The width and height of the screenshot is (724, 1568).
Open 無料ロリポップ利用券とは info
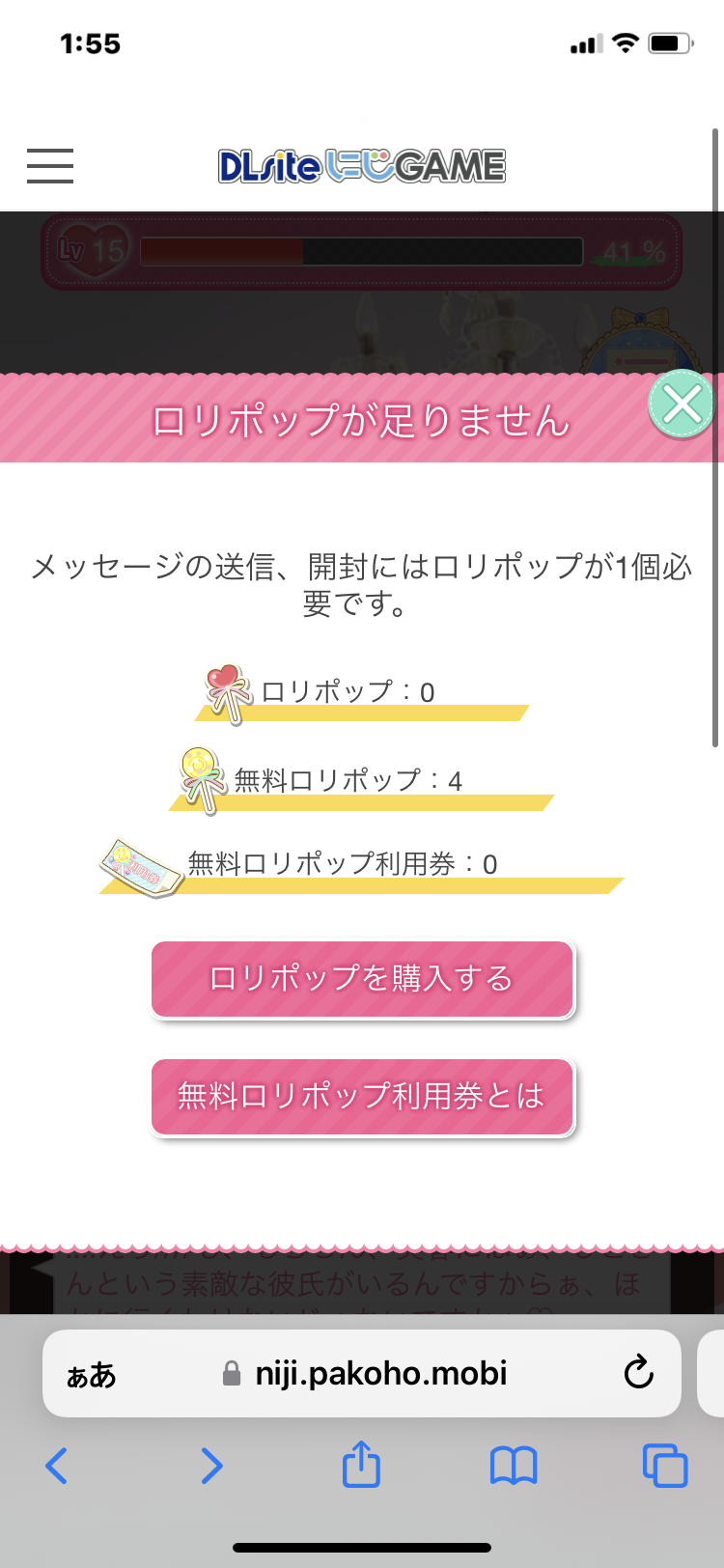(362, 1097)
